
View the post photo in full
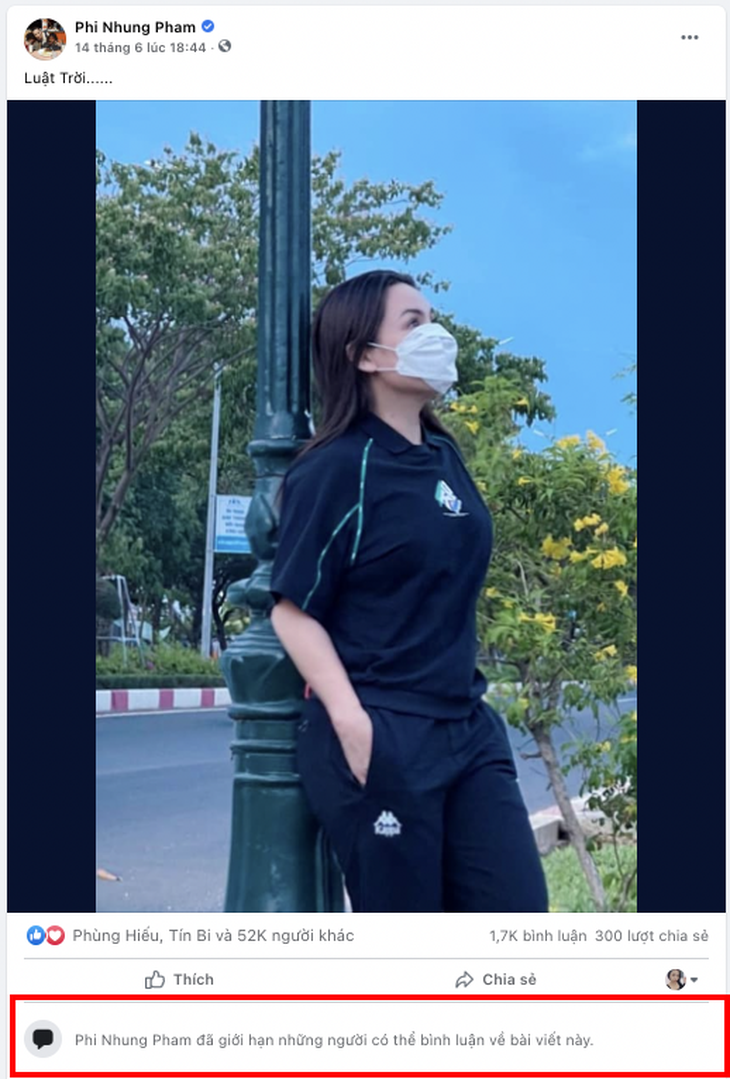(x=366, y=505)
